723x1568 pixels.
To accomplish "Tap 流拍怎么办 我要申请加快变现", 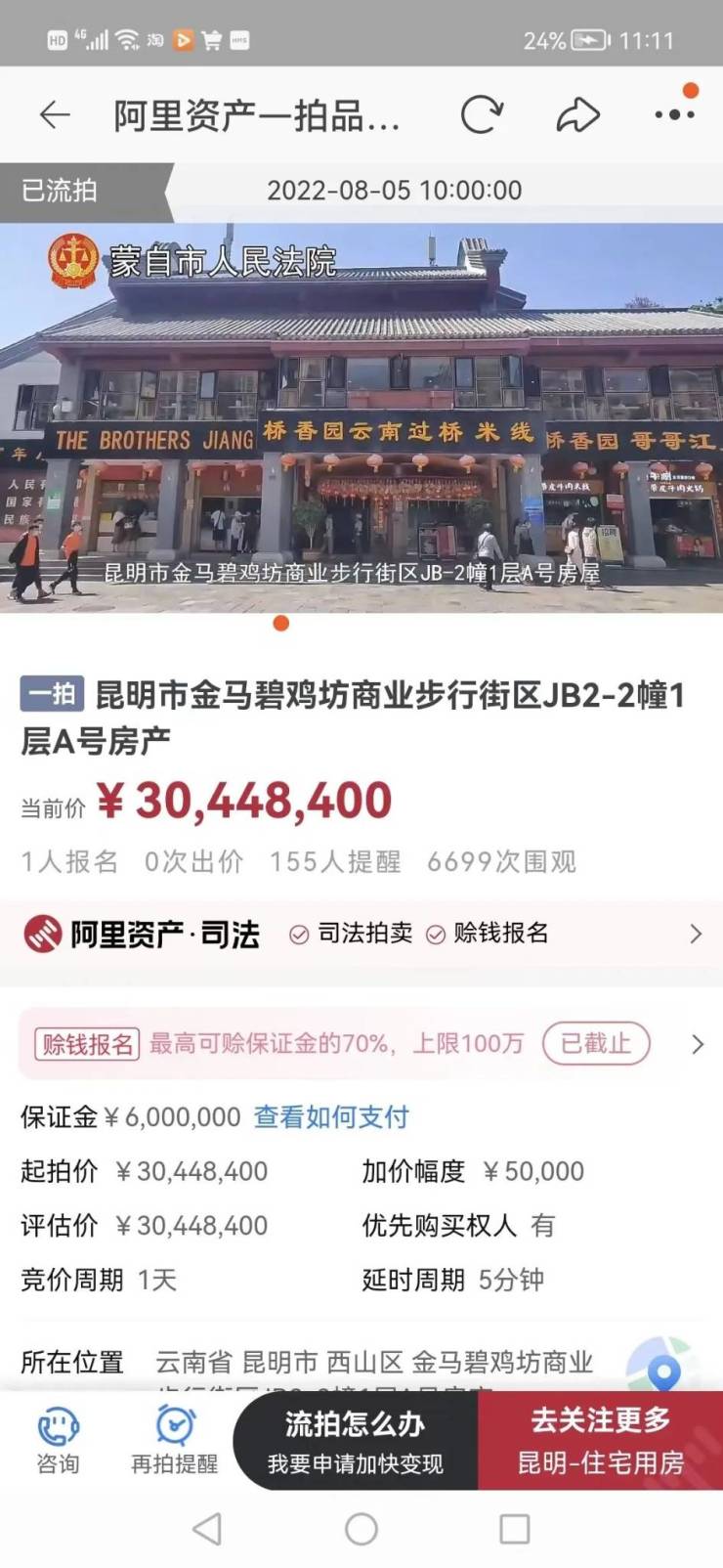I will coord(356,1441).
